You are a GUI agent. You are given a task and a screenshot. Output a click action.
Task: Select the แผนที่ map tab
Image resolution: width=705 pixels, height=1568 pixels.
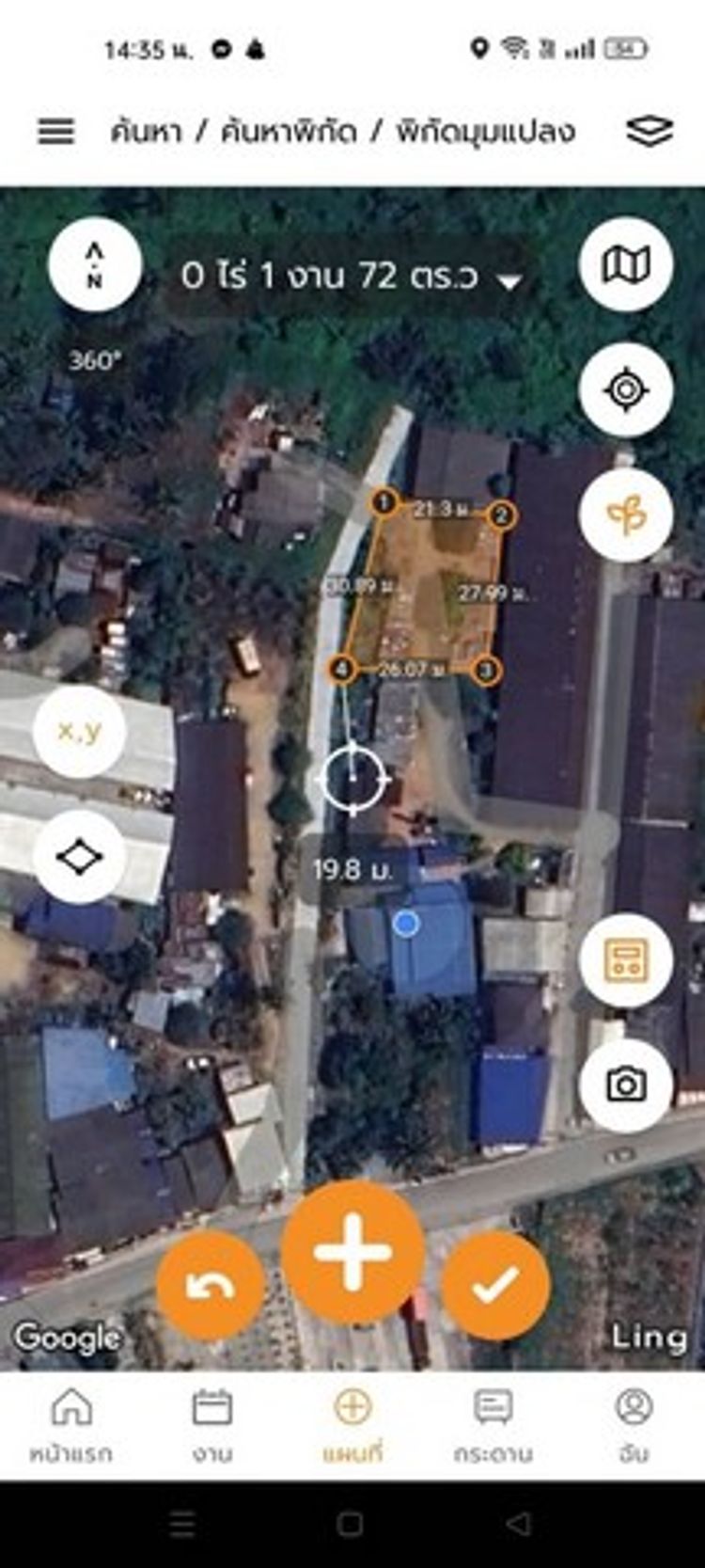click(352, 1426)
